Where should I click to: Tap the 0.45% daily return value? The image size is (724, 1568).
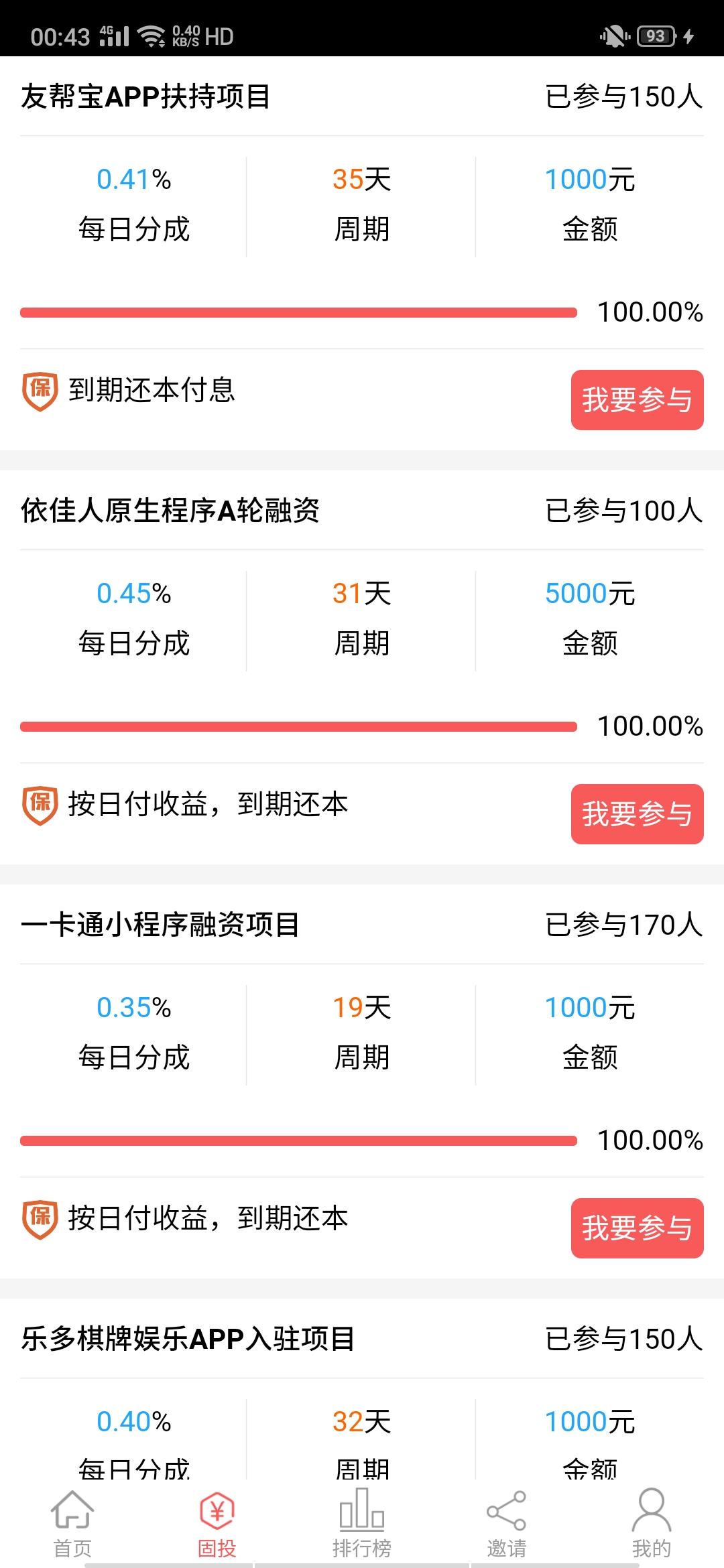[x=132, y=594]
